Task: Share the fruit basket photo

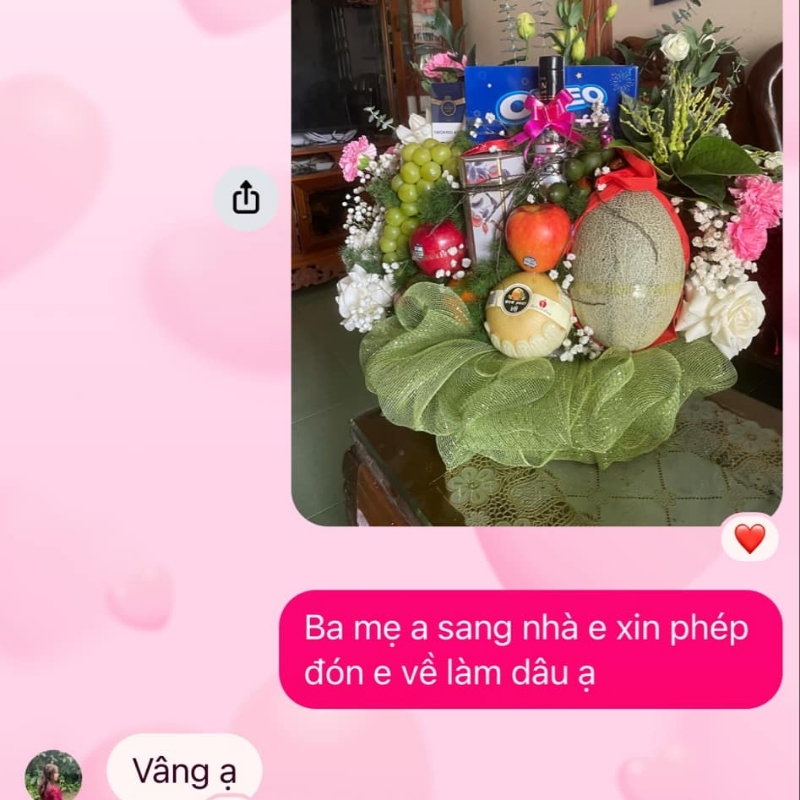Action: coord(246,198)
